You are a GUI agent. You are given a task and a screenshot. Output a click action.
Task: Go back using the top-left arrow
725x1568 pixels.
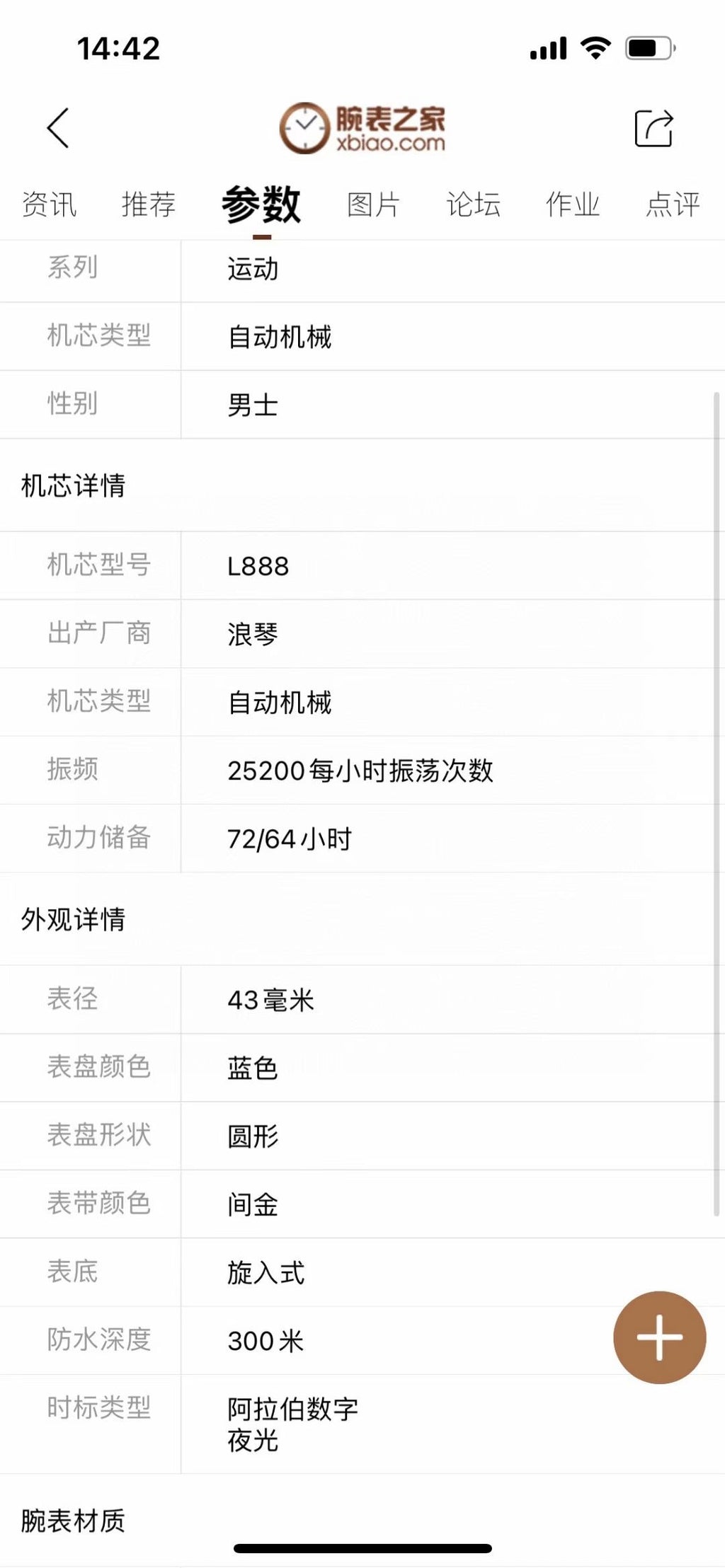(58, 128)
